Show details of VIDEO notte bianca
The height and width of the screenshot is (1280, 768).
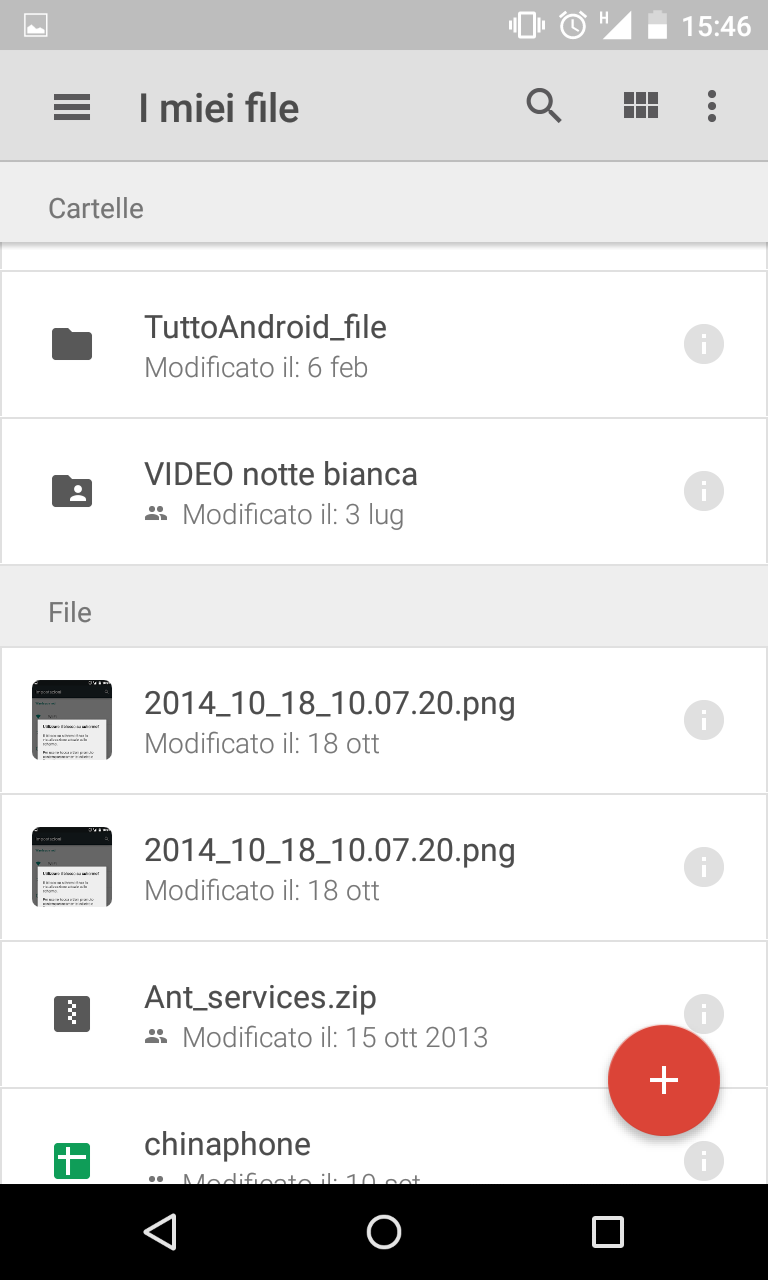coord(704,491)
